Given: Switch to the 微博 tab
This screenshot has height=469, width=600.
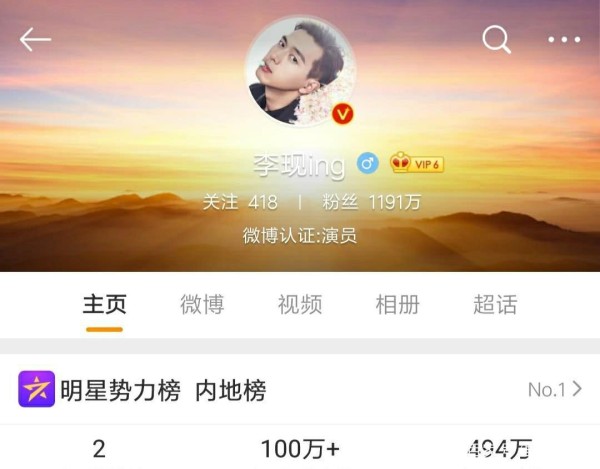Looking at the screenshot, I should point(202,305).
